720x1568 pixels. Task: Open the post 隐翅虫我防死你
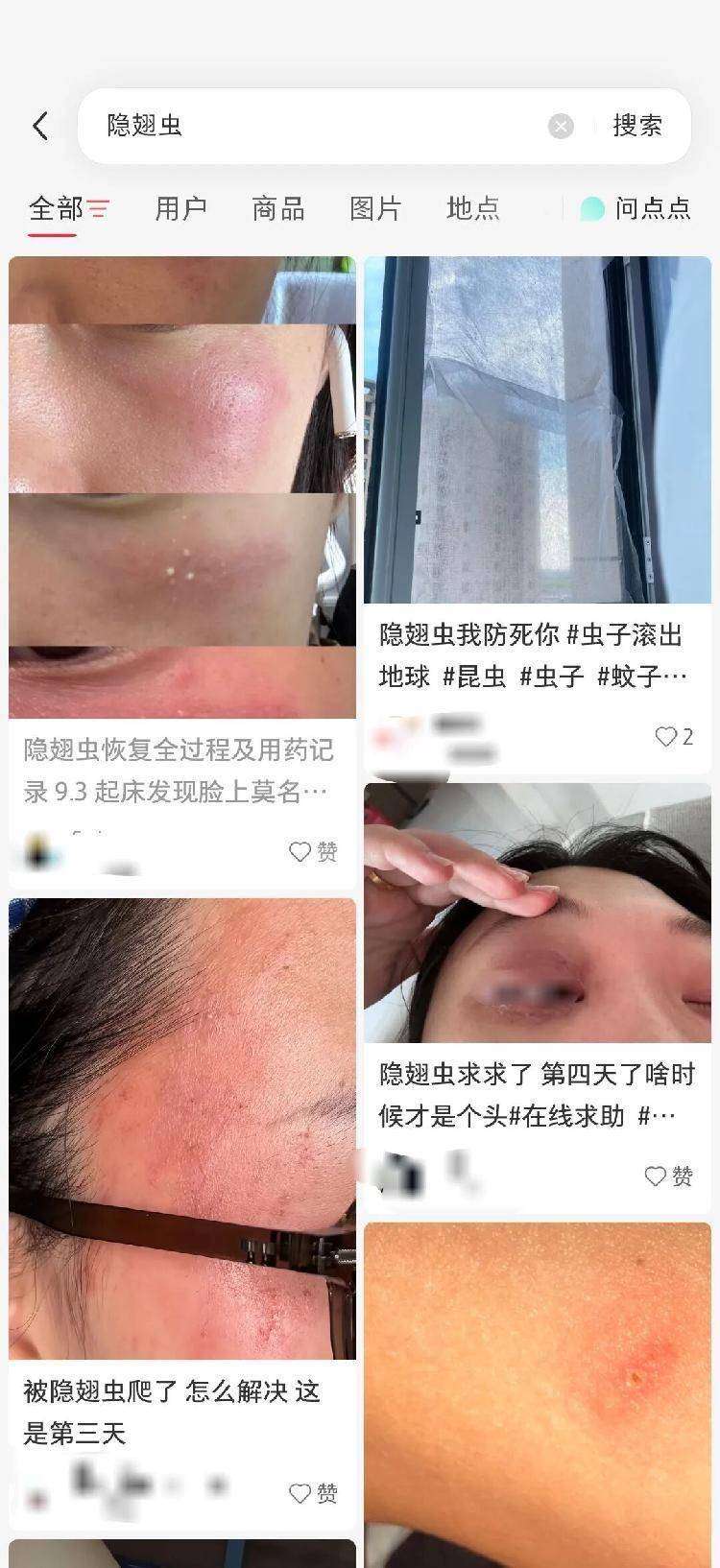pos(534,655)
